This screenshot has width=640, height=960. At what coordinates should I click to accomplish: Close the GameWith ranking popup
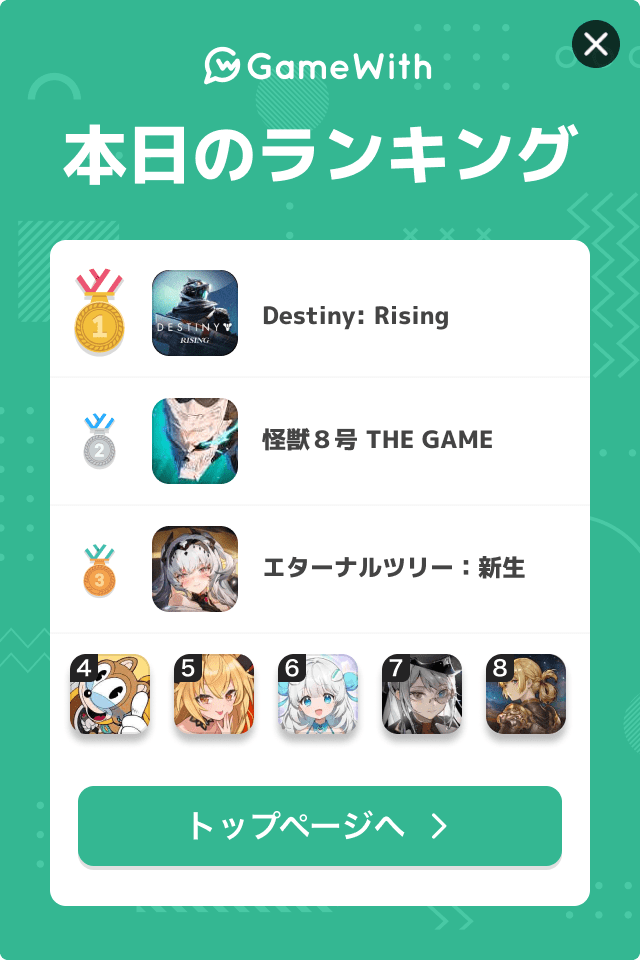[595, 45]
